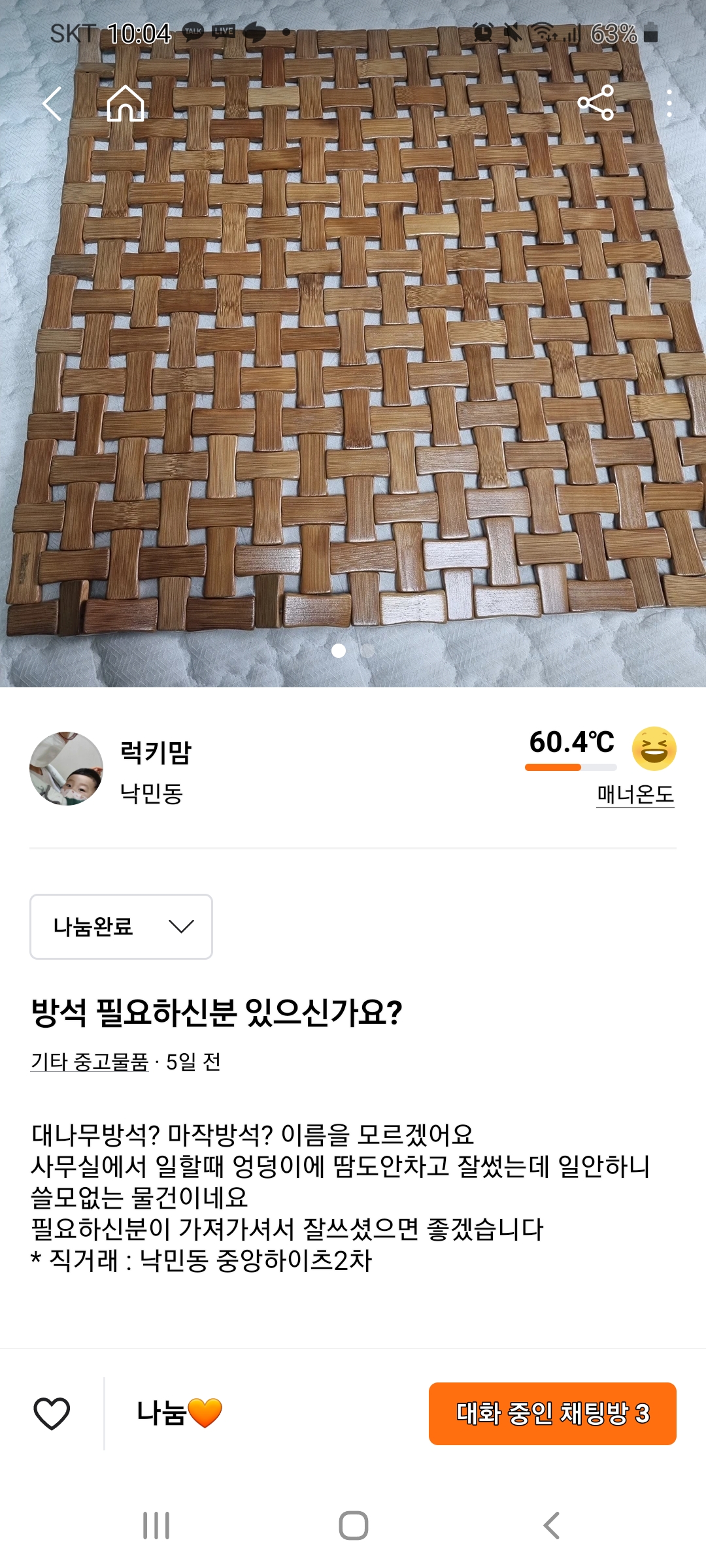
Task: Expand the 나눔완료 status dropdown
Action: tap(122, 926)
